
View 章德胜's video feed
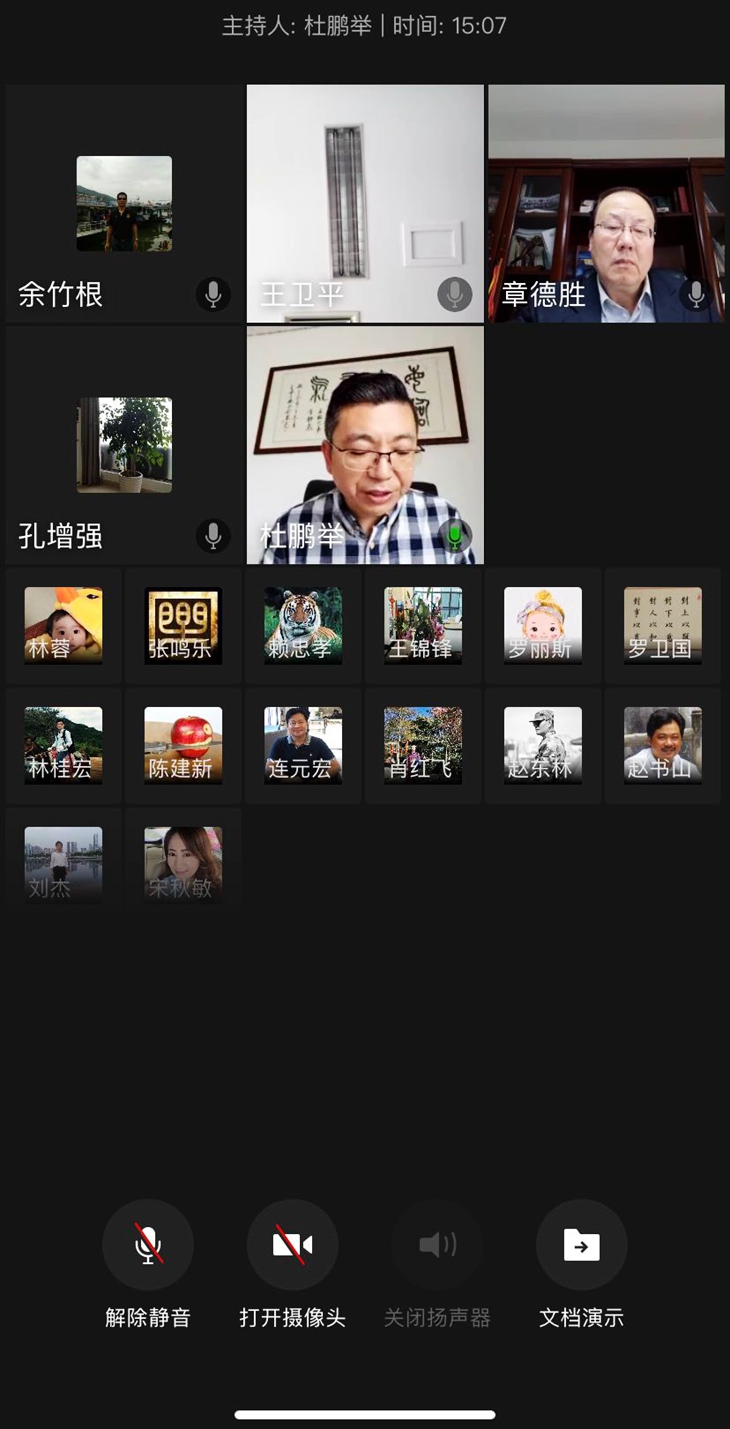(606, 204)
